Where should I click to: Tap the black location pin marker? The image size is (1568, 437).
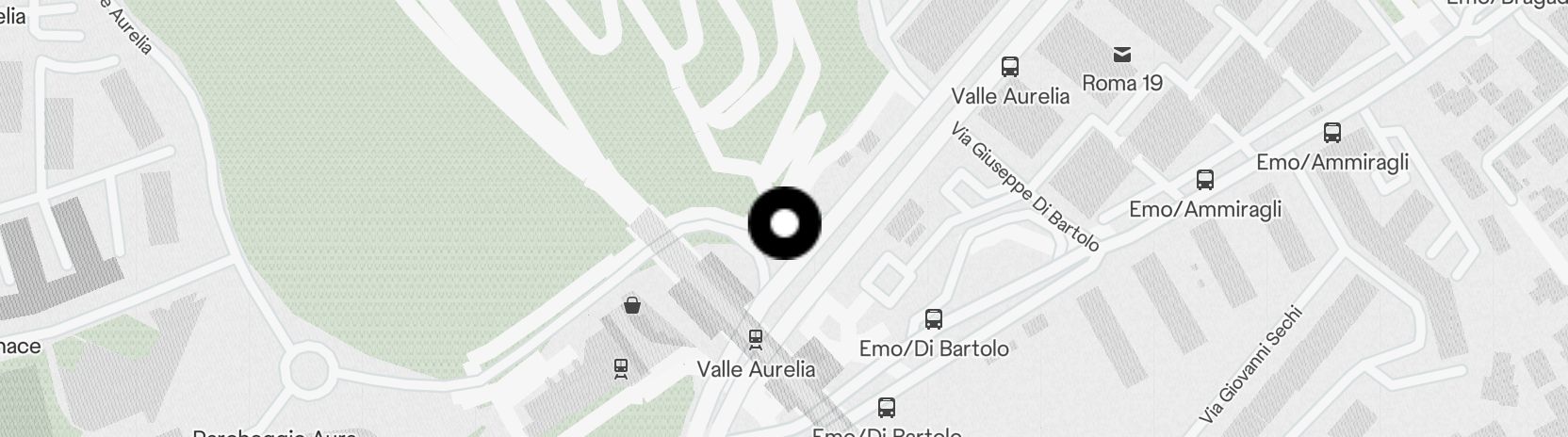[784, 224]
